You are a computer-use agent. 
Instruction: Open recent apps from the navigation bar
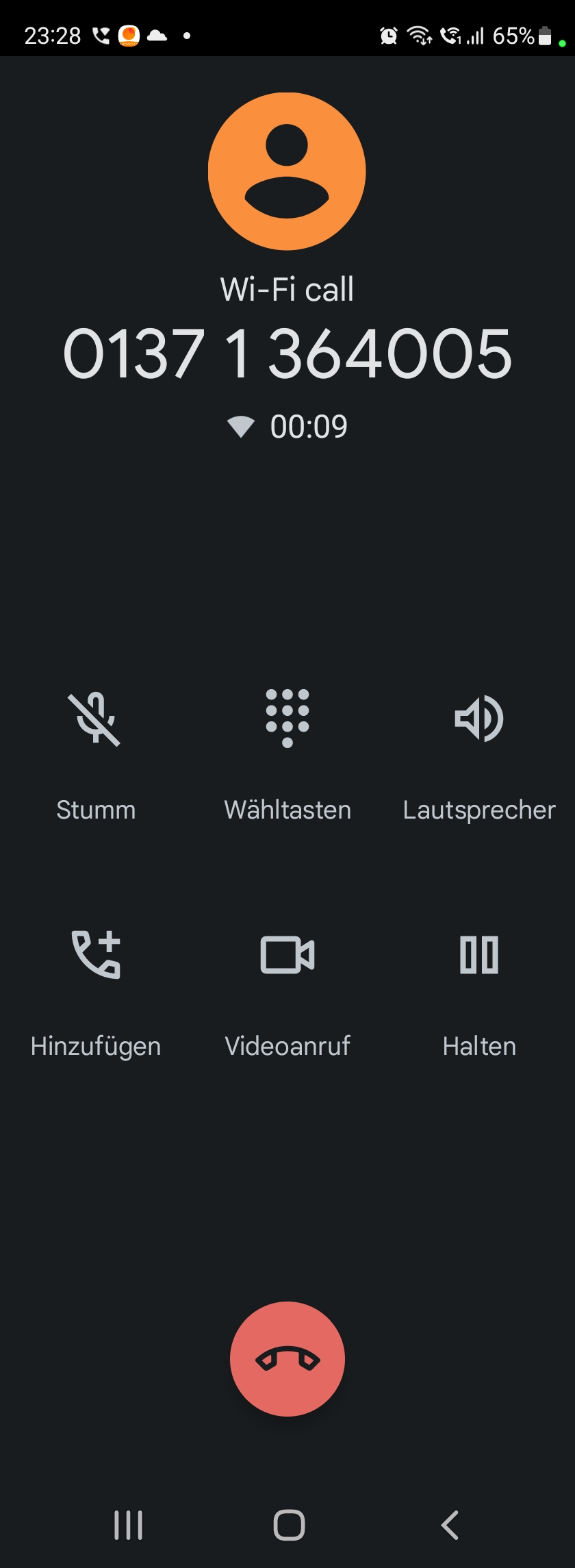[128, 1525]
